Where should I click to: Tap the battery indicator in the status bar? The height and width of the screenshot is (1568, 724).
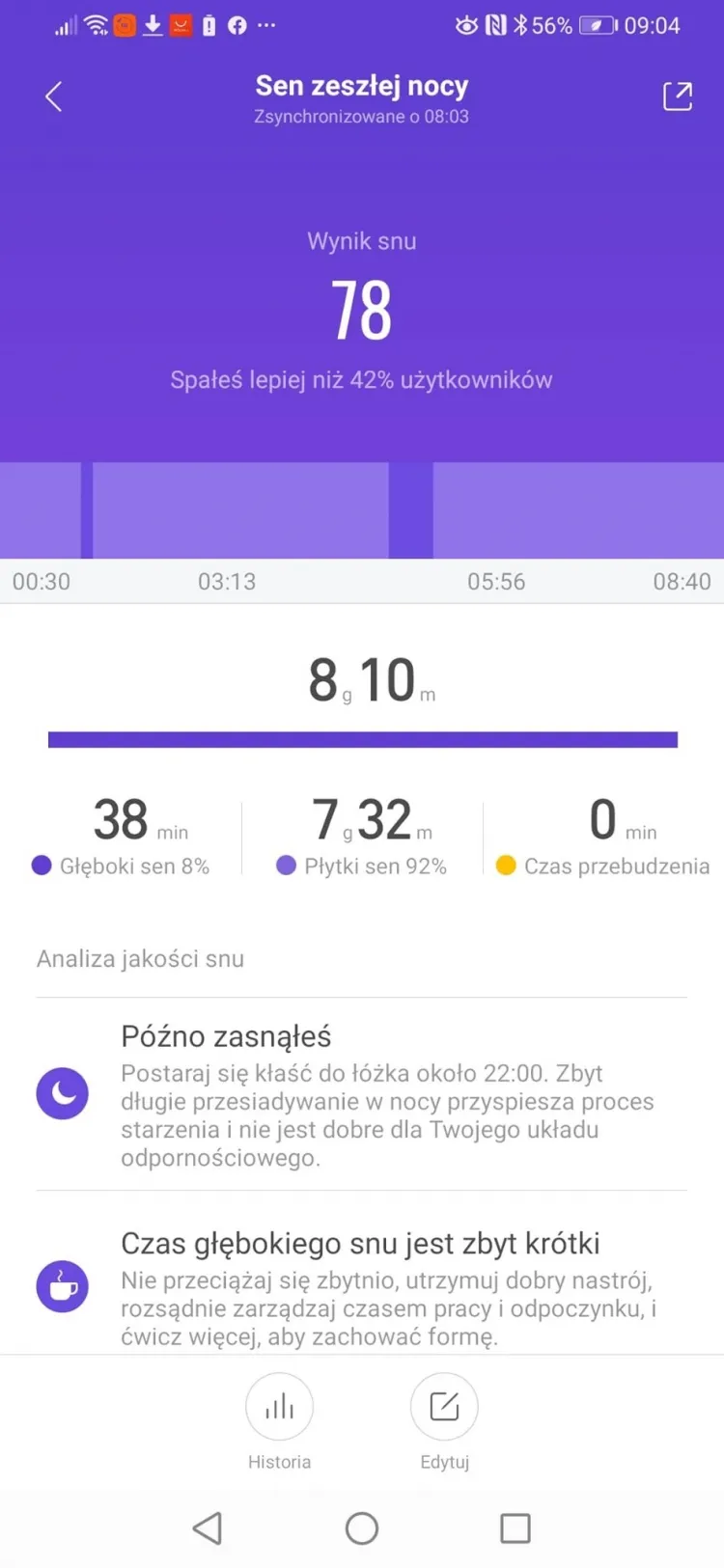(x=596, y=25)
